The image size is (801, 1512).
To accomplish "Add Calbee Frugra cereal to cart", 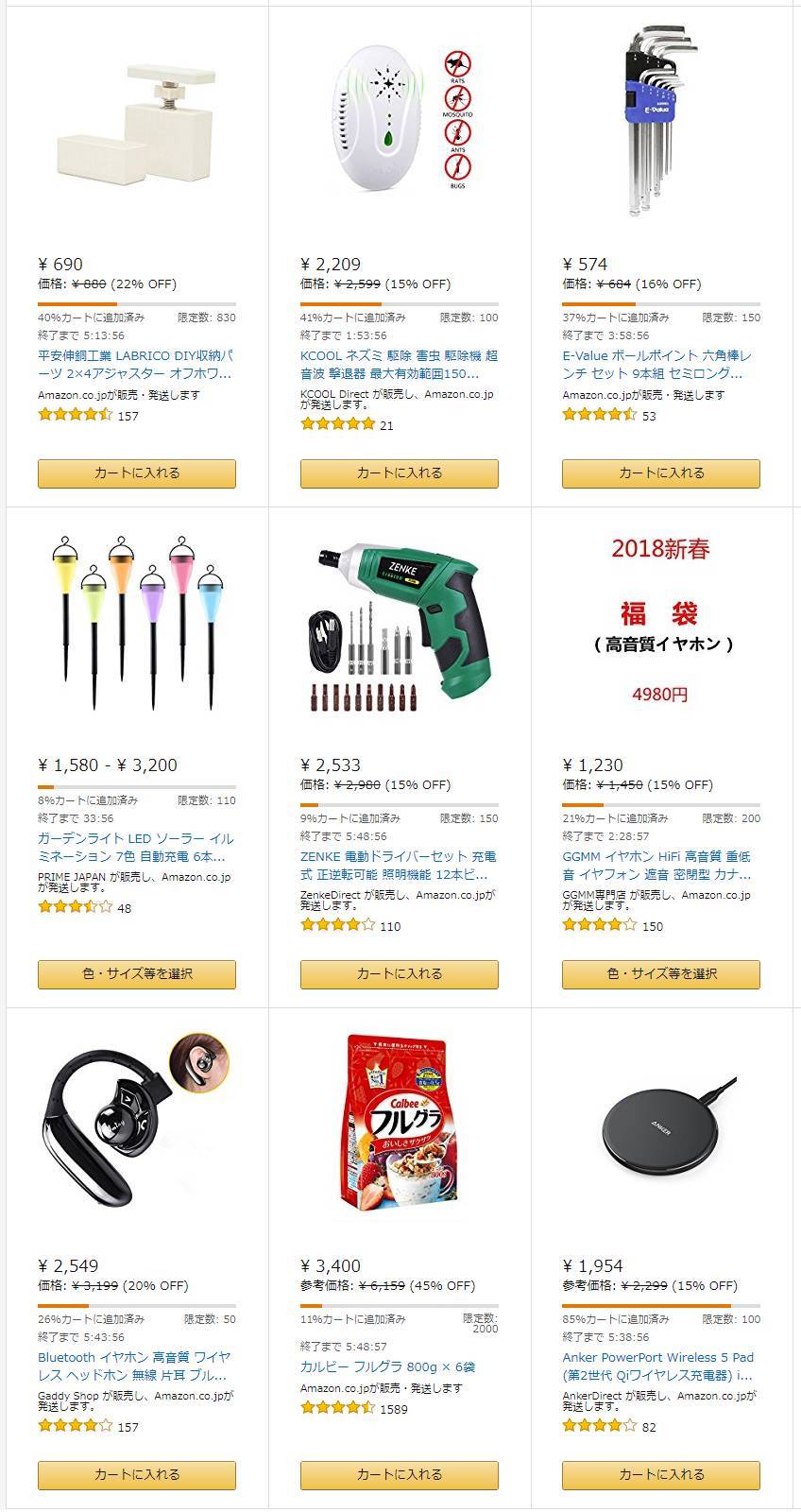I will (399, 1474).
